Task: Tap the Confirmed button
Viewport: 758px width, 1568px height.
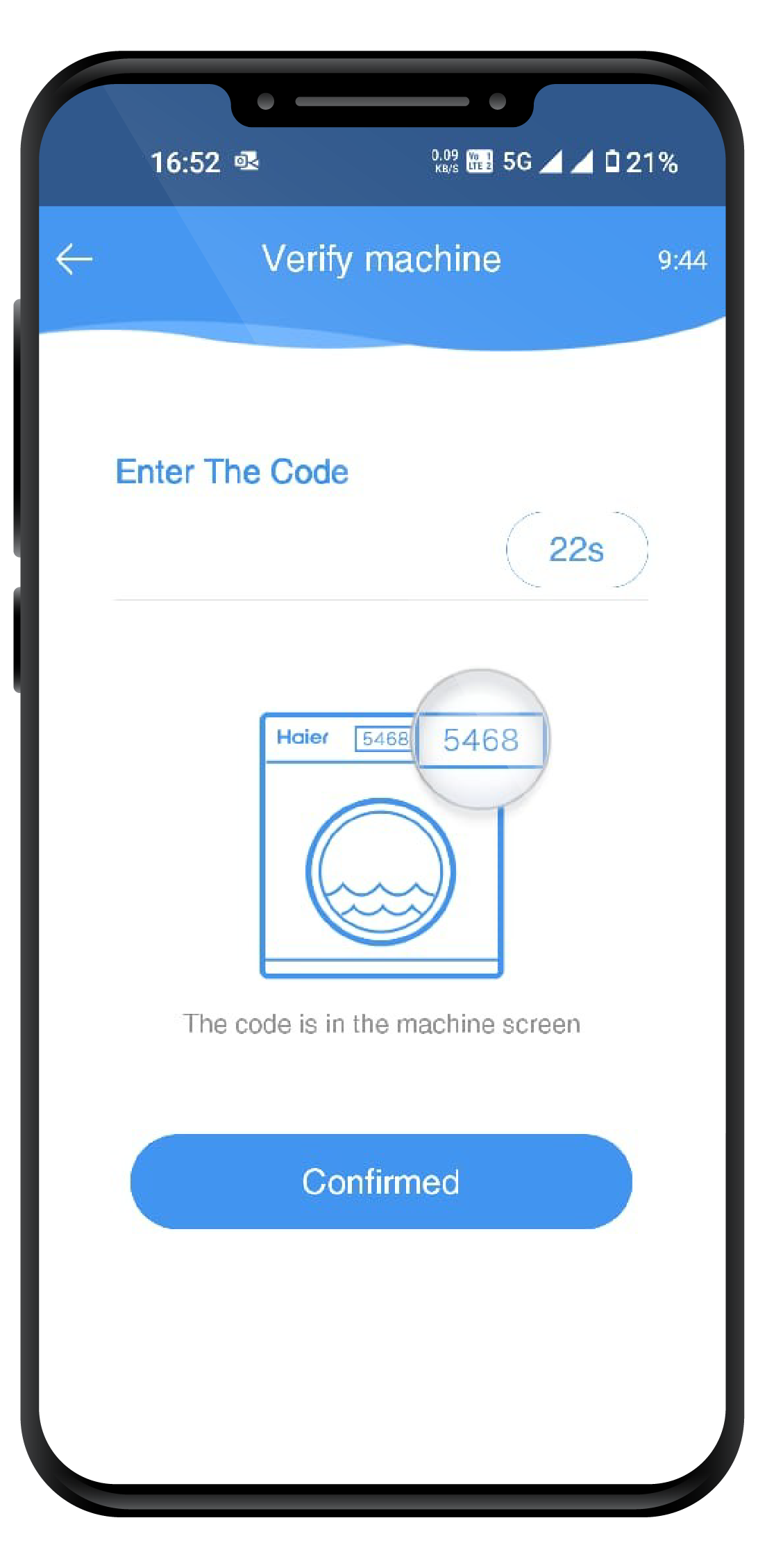Action: [x=380, y=1181]
